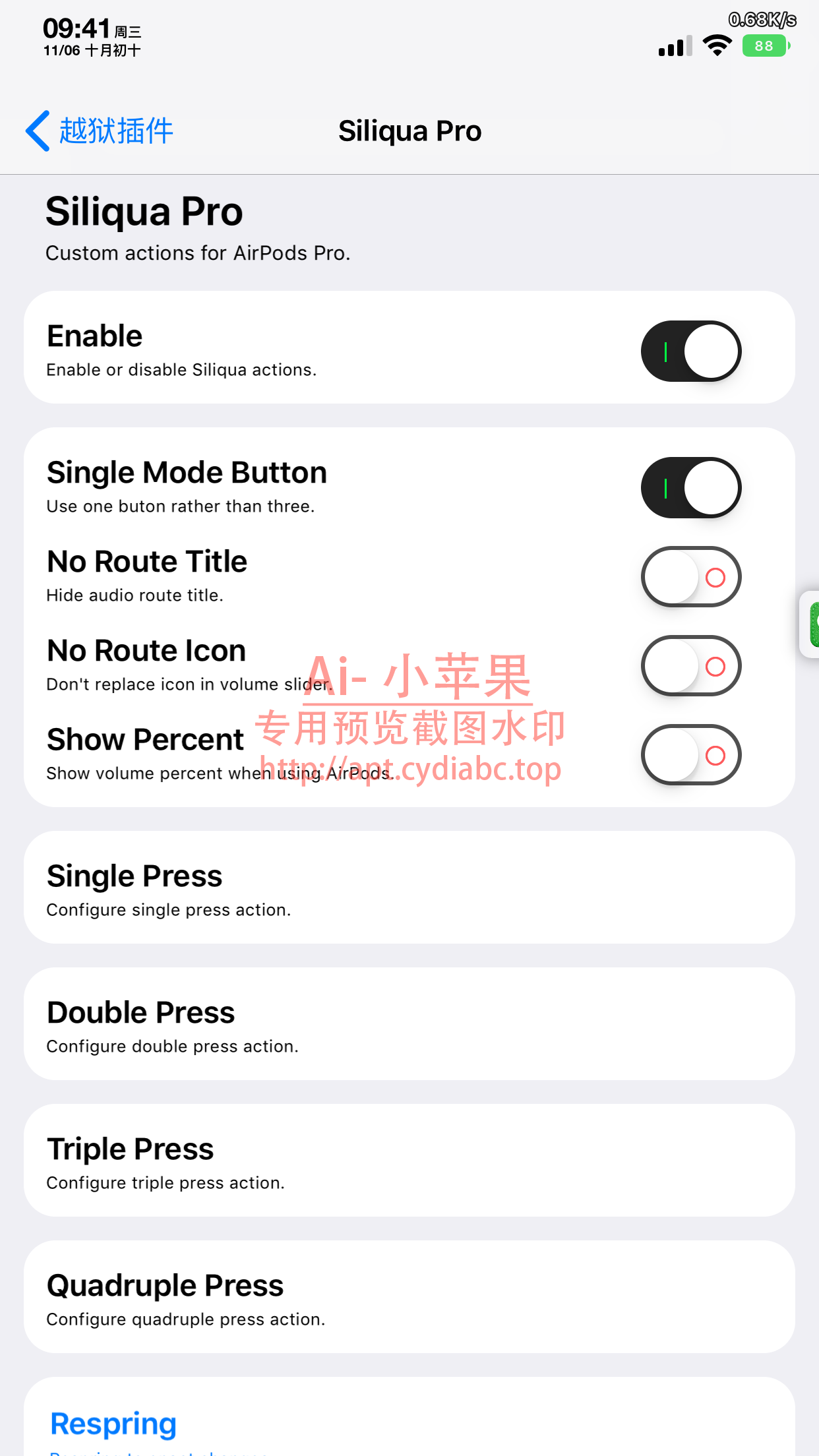
Task: Turn on No Route Icon
Action: click(690, 665)
